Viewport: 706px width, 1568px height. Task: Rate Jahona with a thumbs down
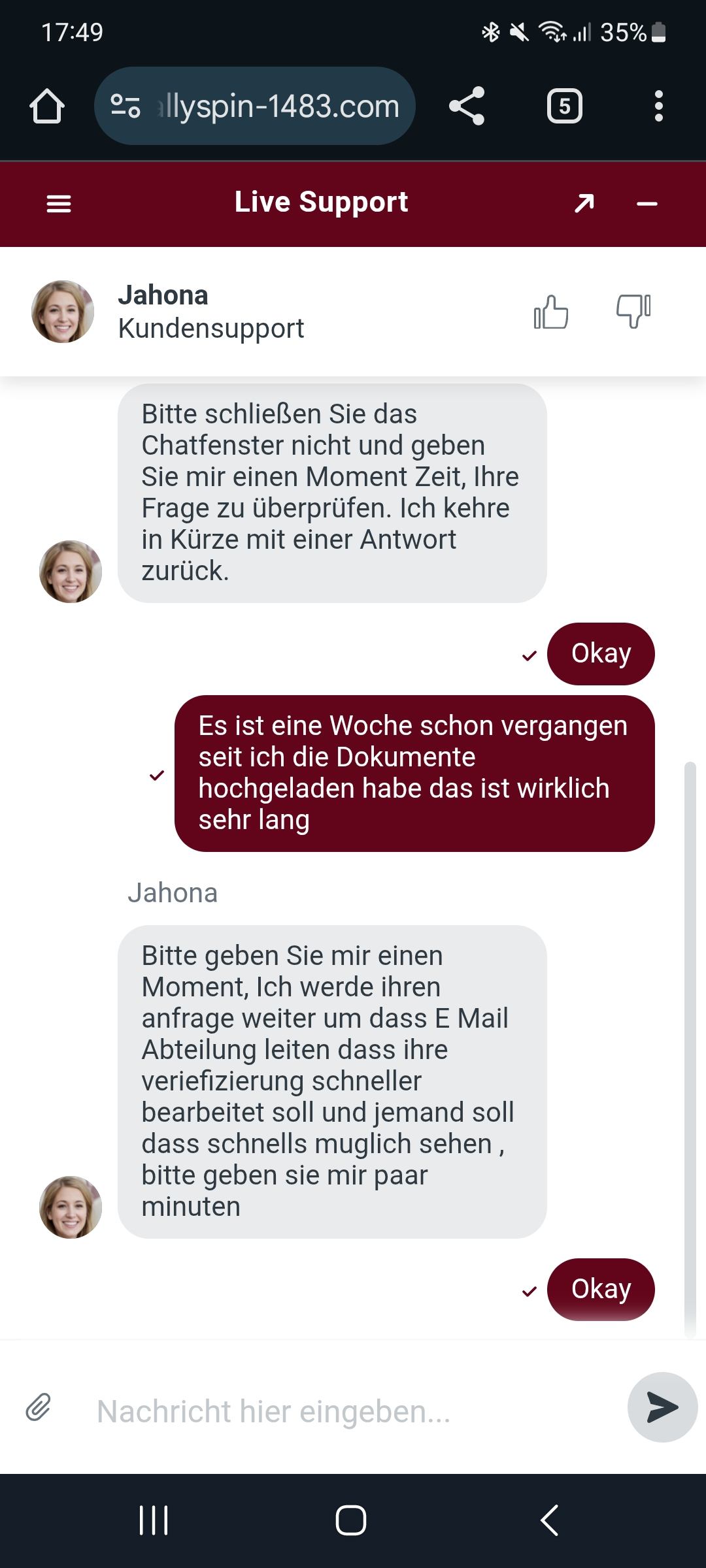point(633,311)
